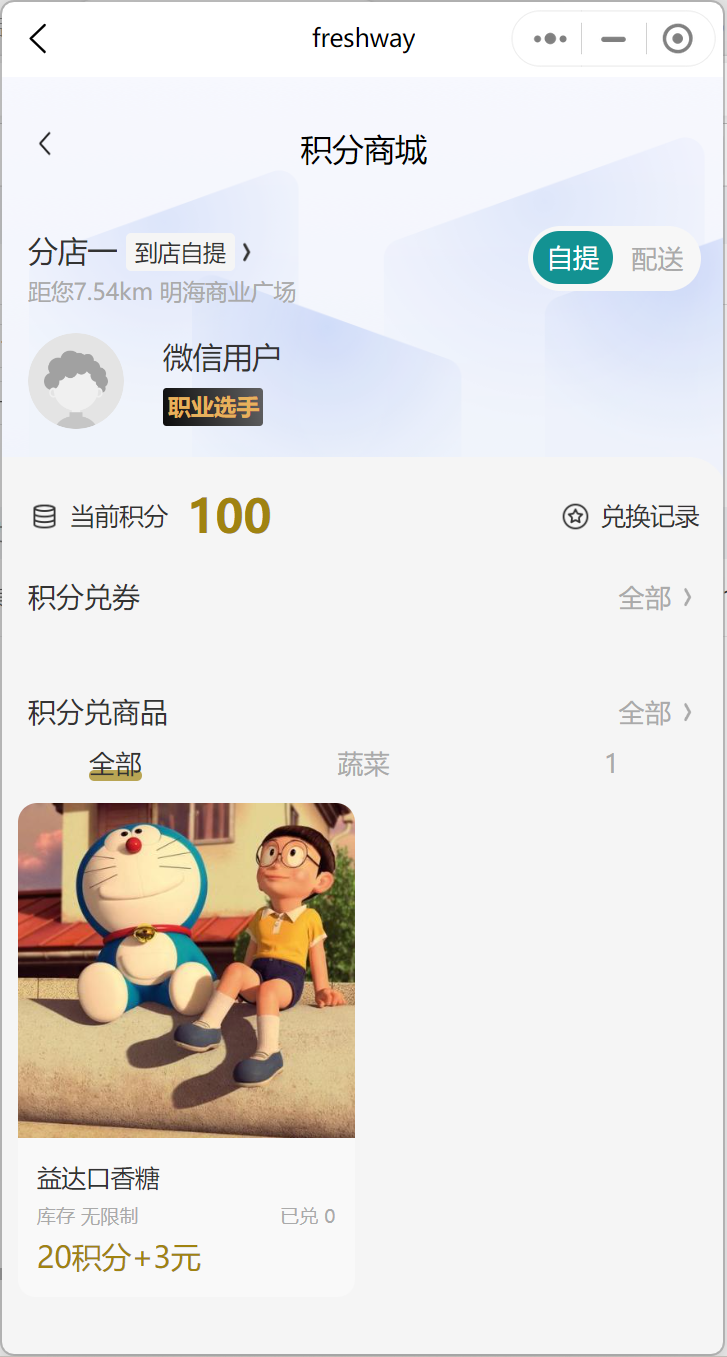Select the 全部 category tab
The height and width of the screenshot is (1357, 727).
tap(115, 765)
